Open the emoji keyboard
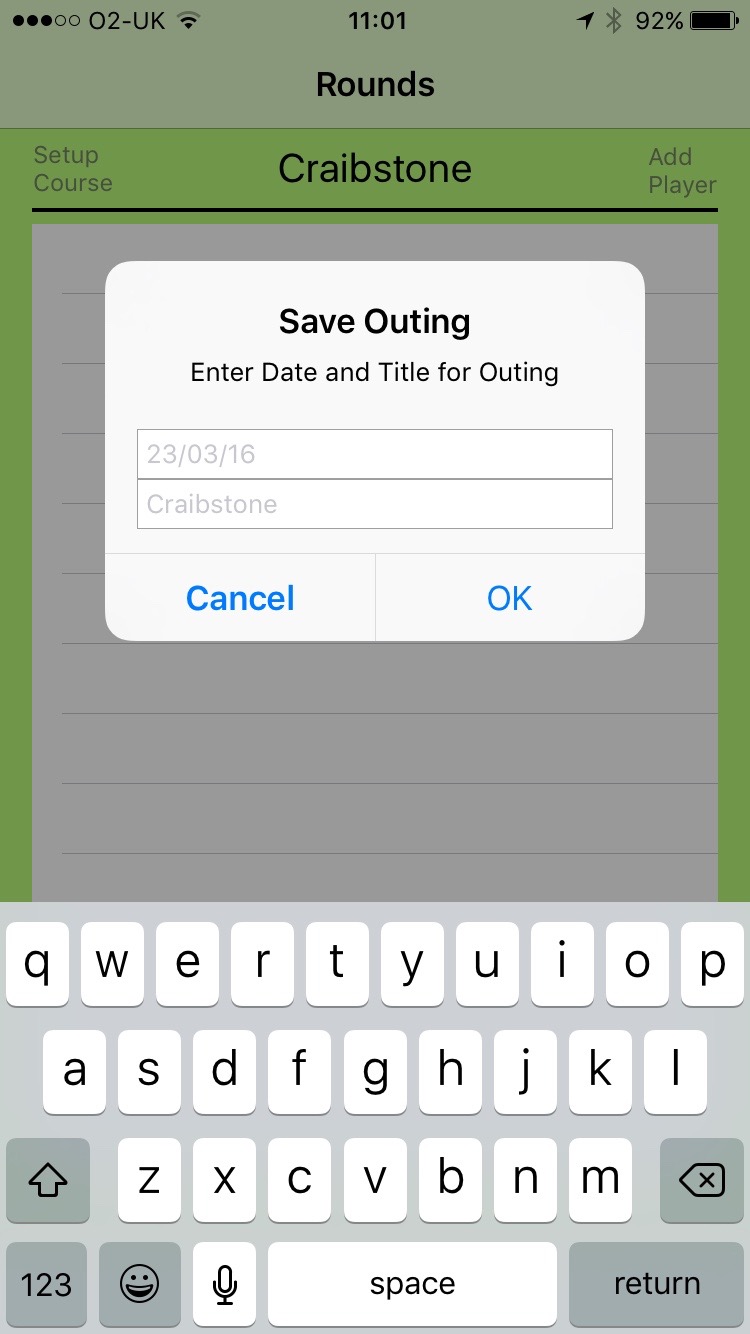The width and height of the screenshot is (750, 1334). 139,1285
